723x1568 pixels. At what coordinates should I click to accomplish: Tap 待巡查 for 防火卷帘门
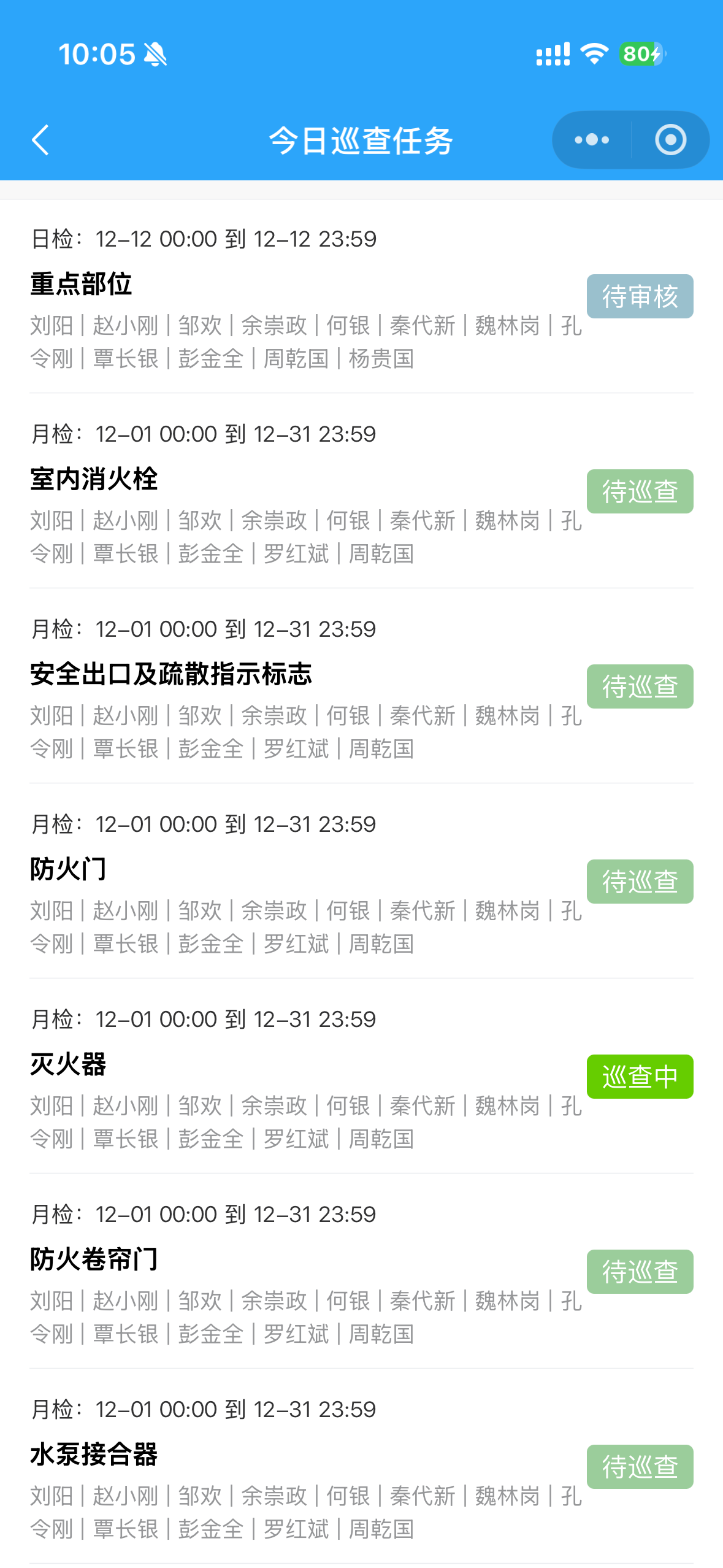(x=640, y=1272)
